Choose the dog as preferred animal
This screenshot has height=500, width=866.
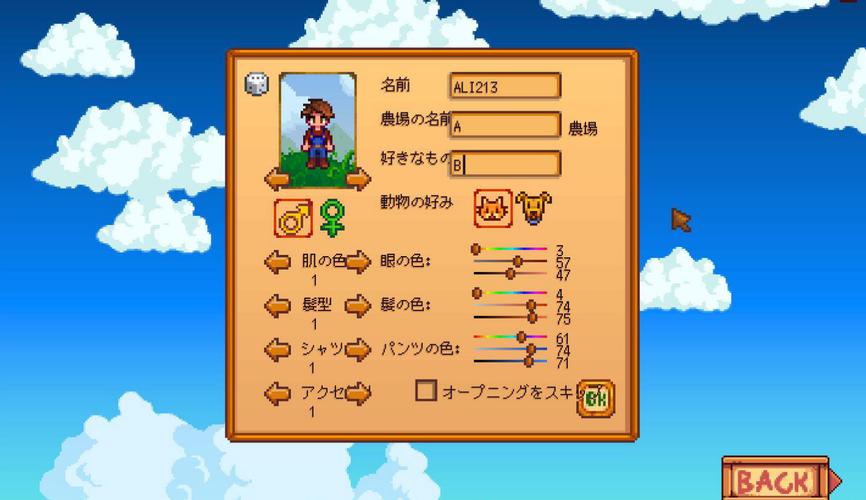[534, 207]
